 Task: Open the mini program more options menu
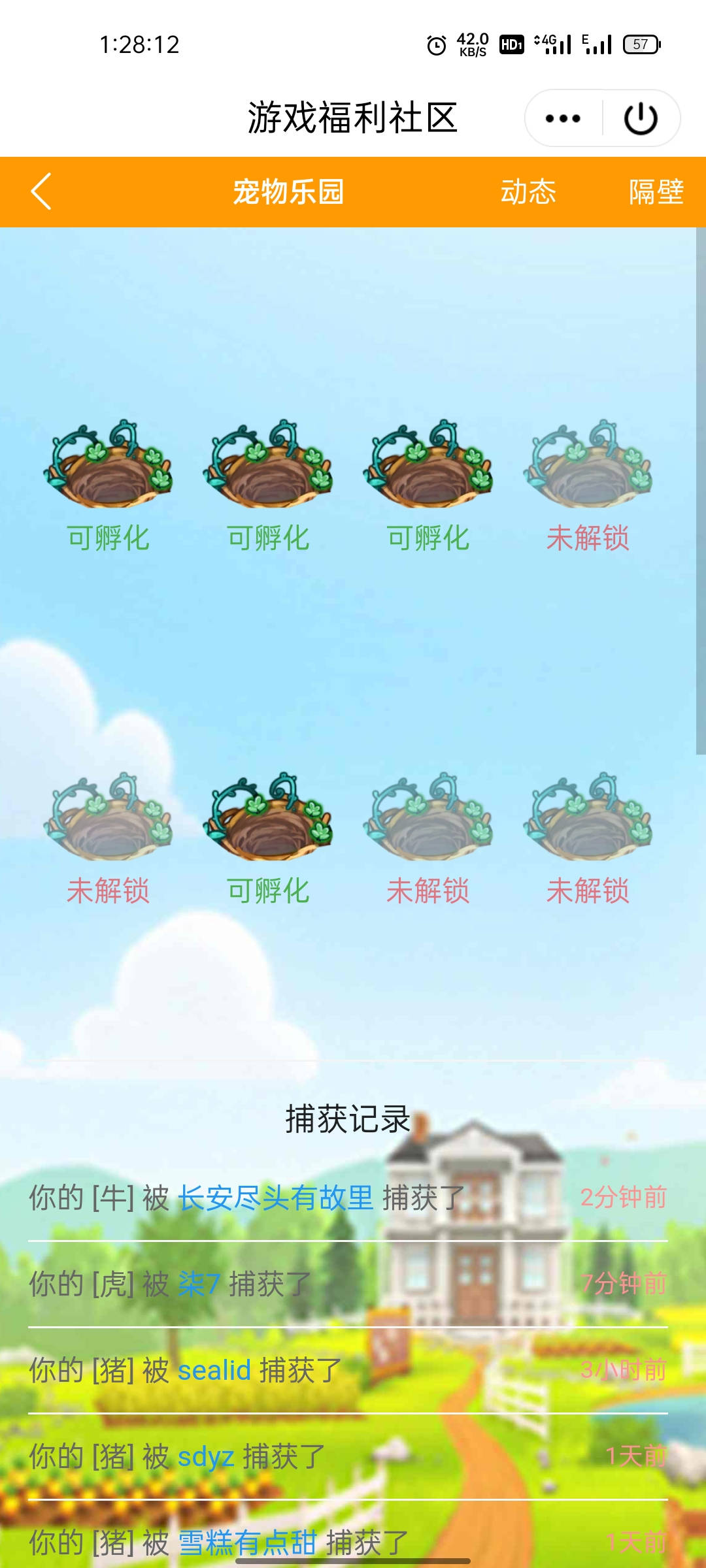tap(563, 118)
